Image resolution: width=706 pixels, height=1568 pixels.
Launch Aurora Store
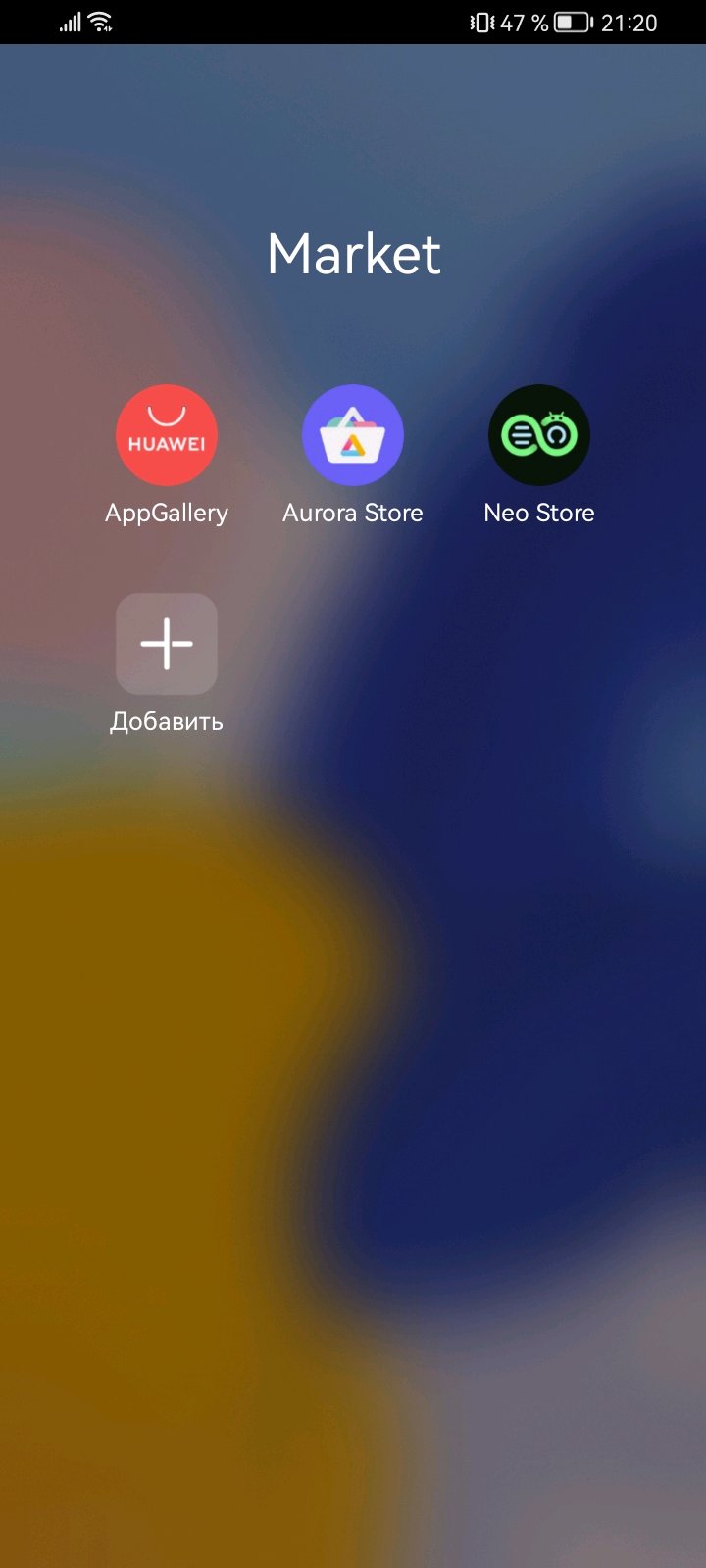click(x=353, y=436)
